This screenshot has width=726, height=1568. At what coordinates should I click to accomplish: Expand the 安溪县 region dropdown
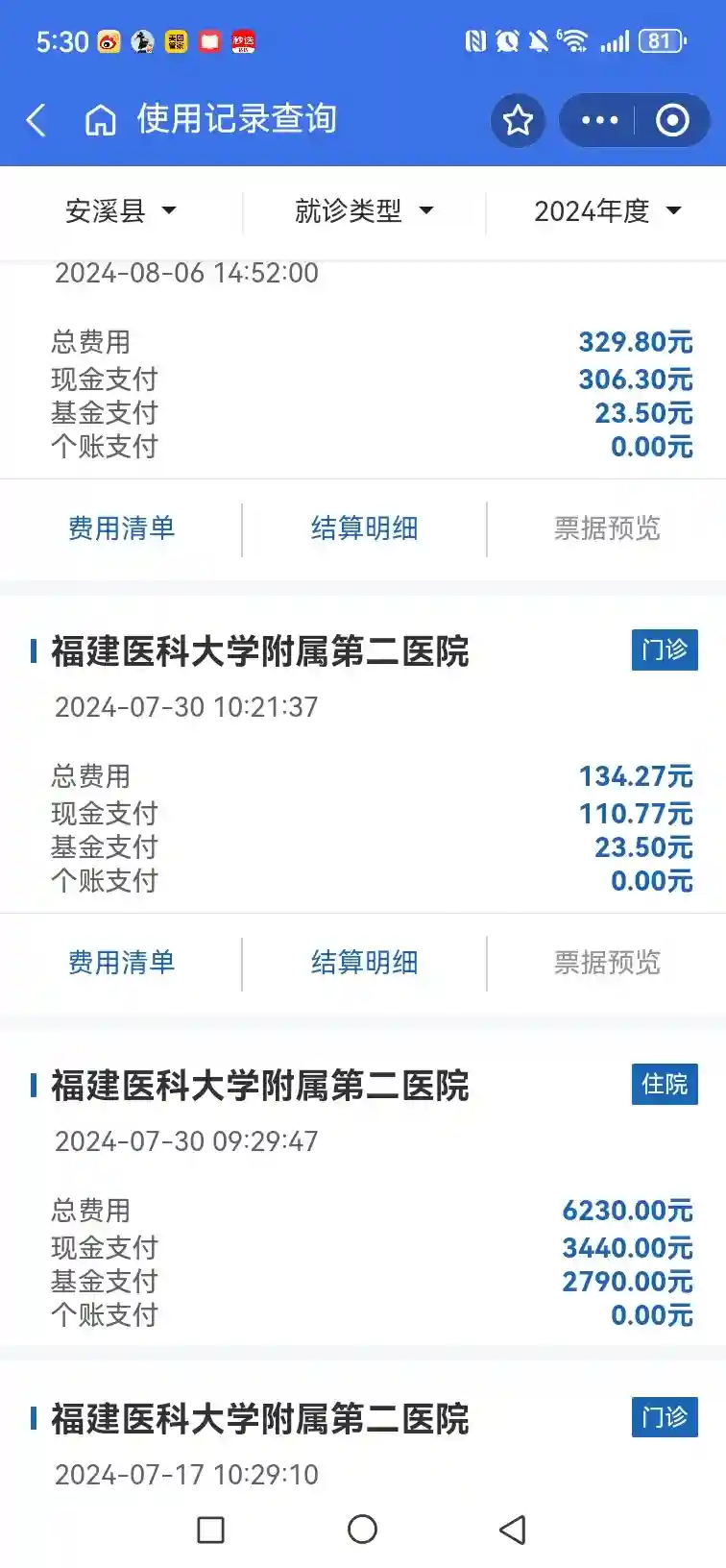point(121,210)
